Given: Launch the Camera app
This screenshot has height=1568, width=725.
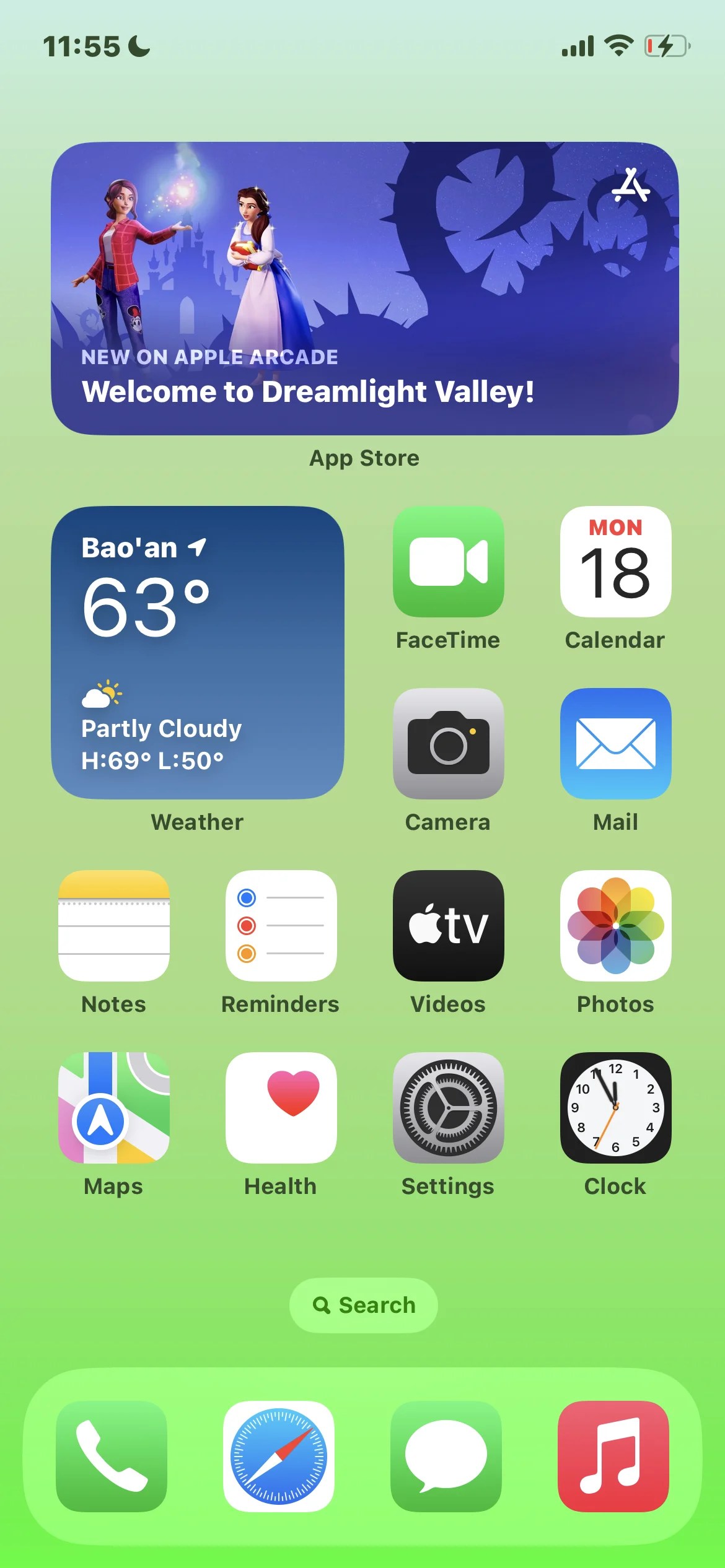Looking at the screenshot, I should click(x=448, y=743).
